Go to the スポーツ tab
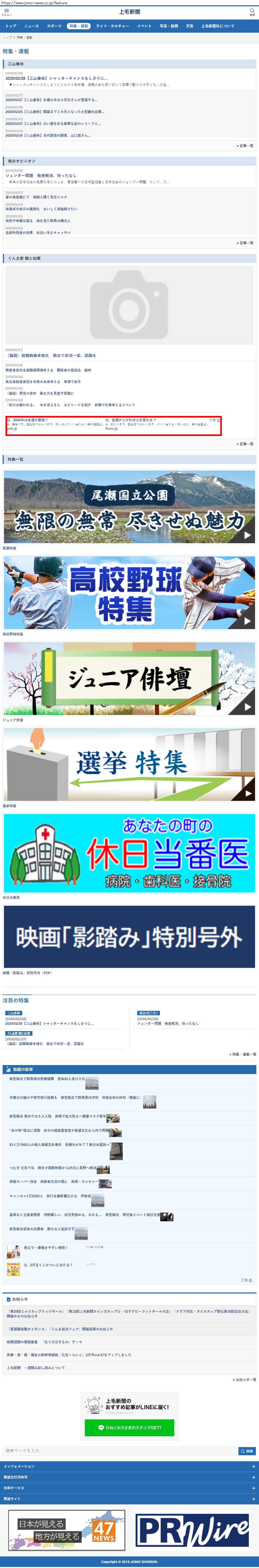 coord(54,26)
